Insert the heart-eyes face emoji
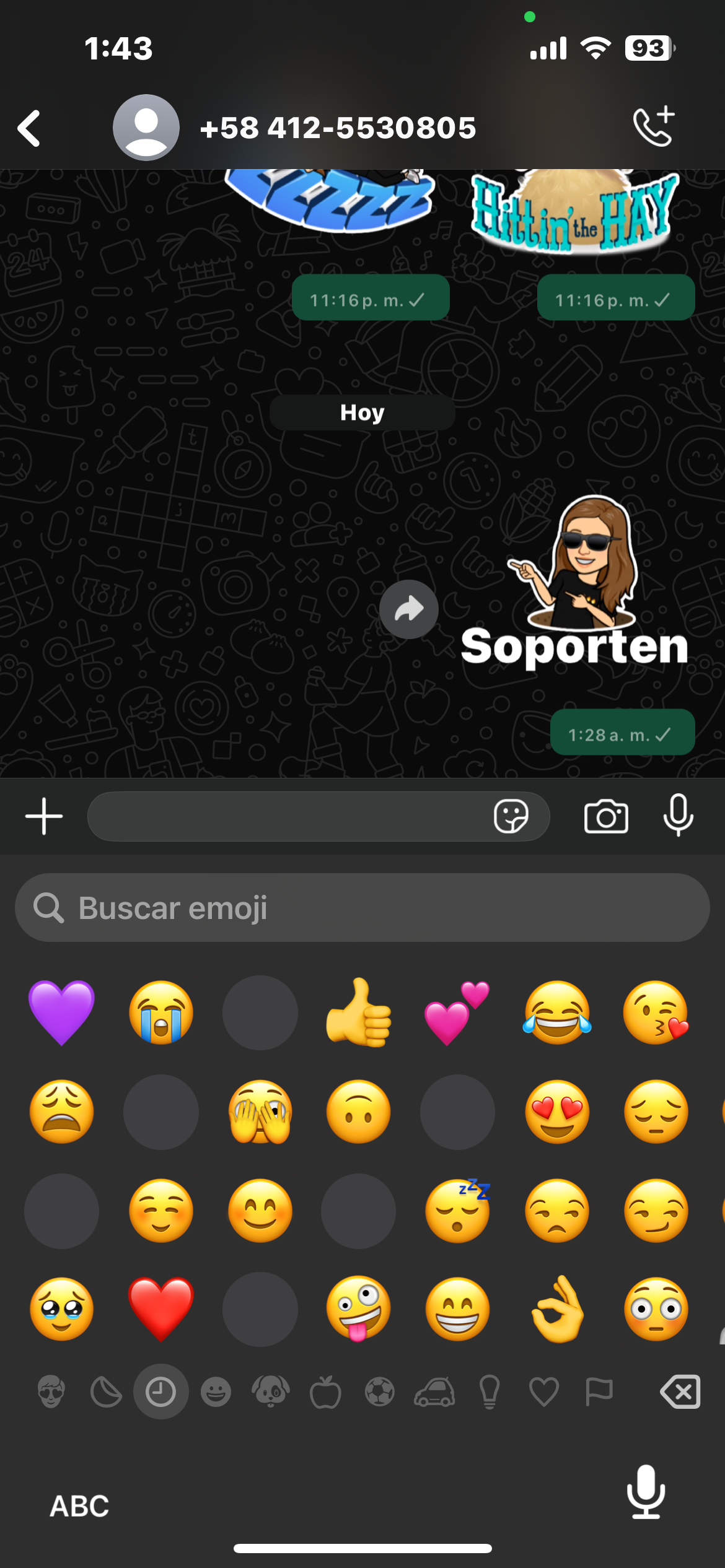This screenshot has width=725, height=1568. [x=557, y=1112]
